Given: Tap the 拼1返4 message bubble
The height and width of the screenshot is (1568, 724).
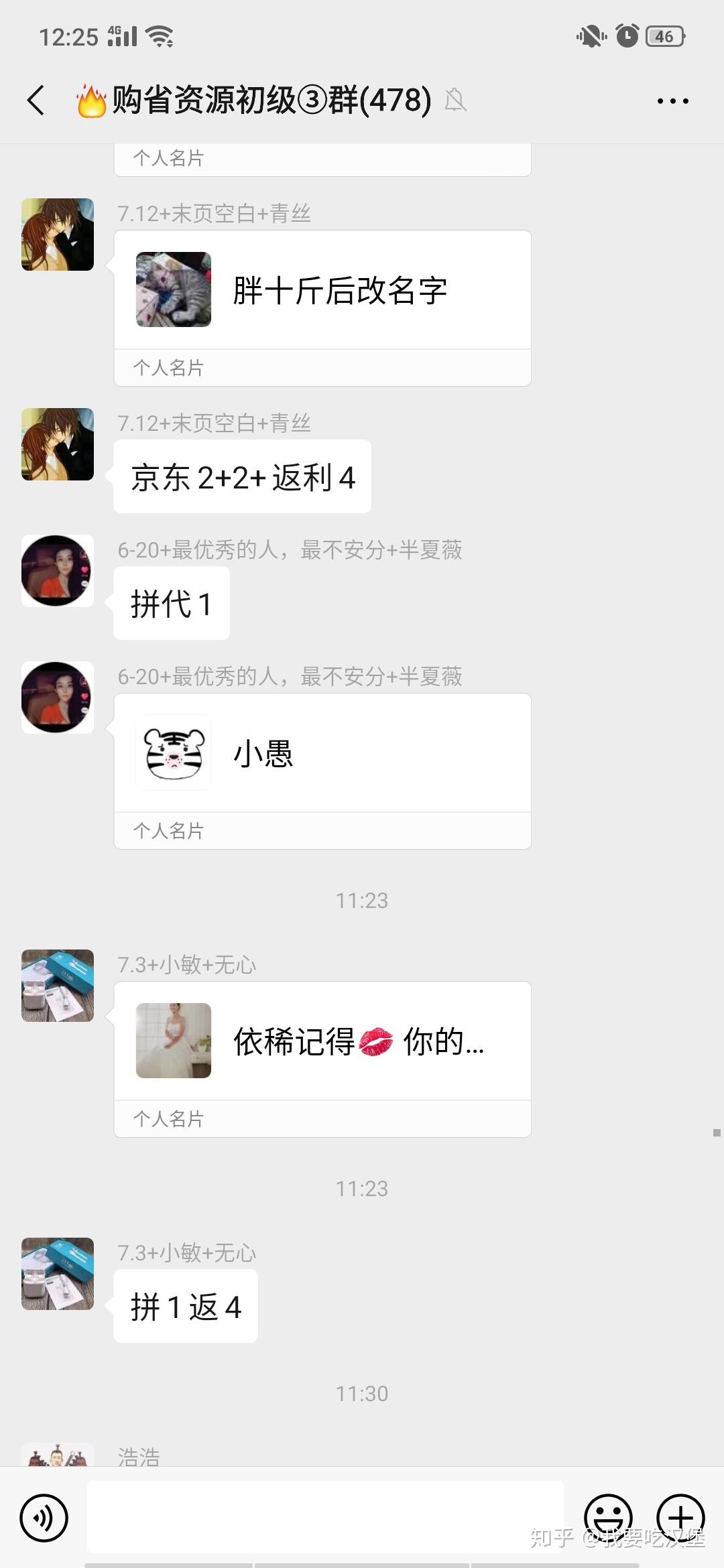Looking at the screenshot, I should coord(186,1304).
